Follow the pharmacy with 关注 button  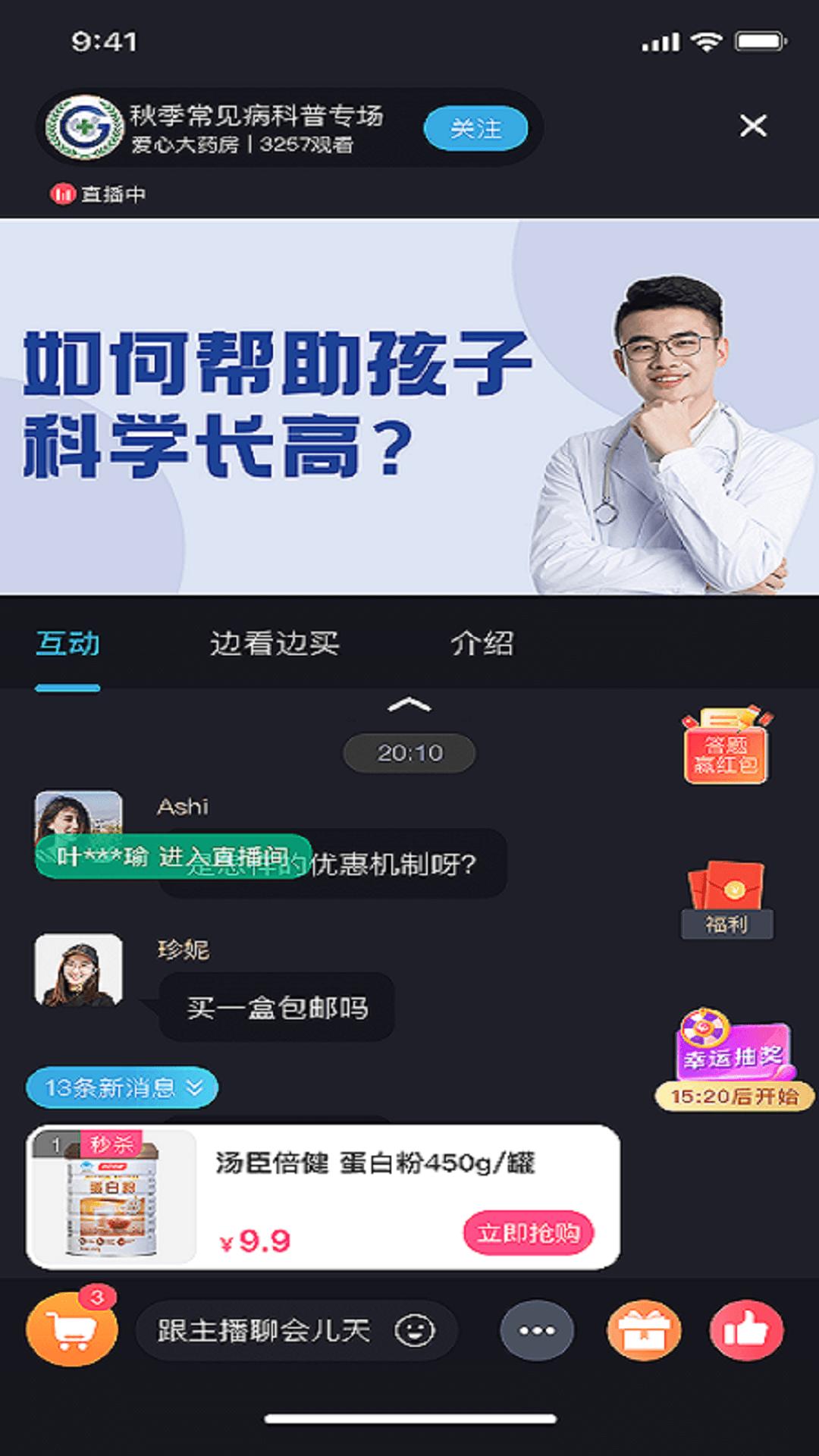point(475,128)
